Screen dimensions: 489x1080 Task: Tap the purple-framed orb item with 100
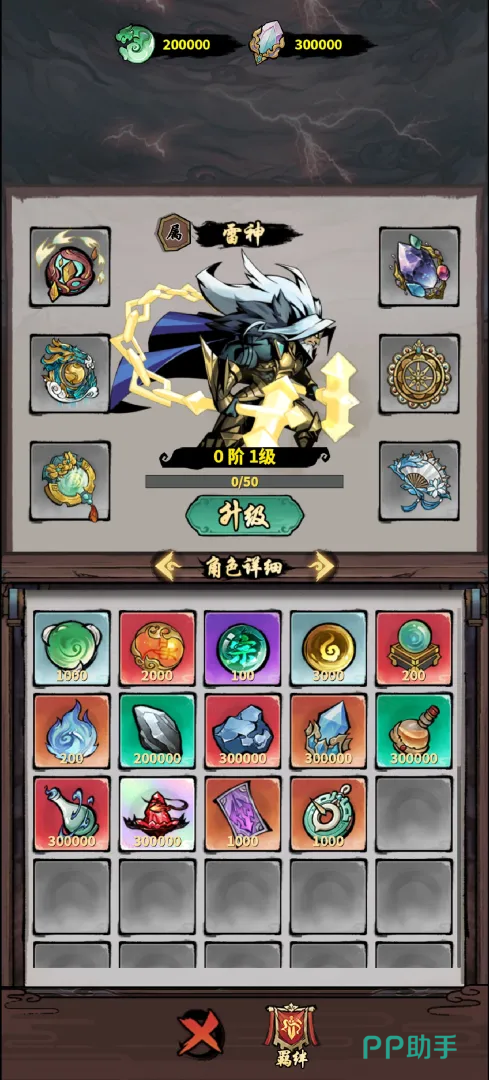click(x=242, y=648)
